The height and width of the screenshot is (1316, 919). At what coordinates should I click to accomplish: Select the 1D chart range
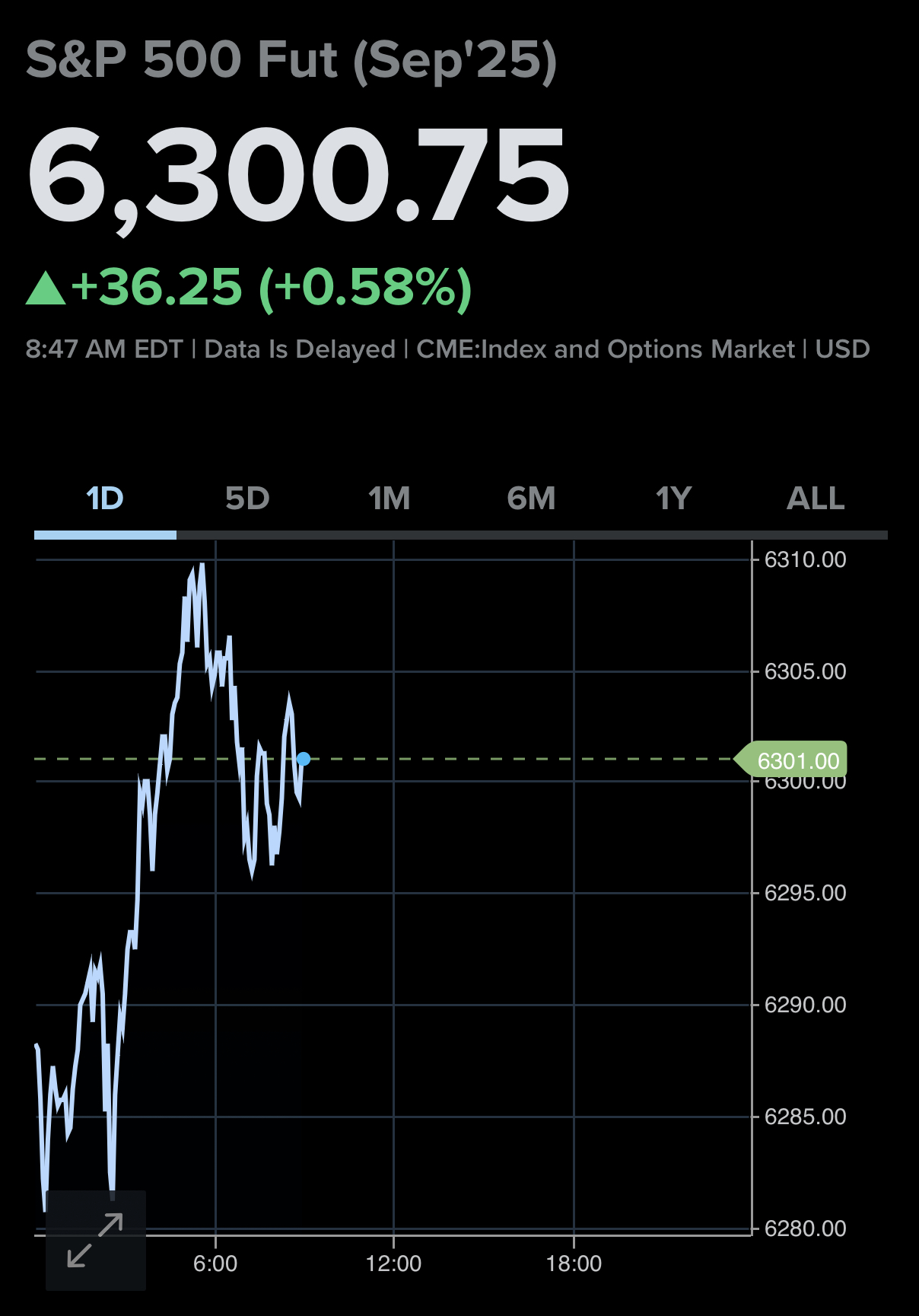pyautogui.click(x=105, y=499)
